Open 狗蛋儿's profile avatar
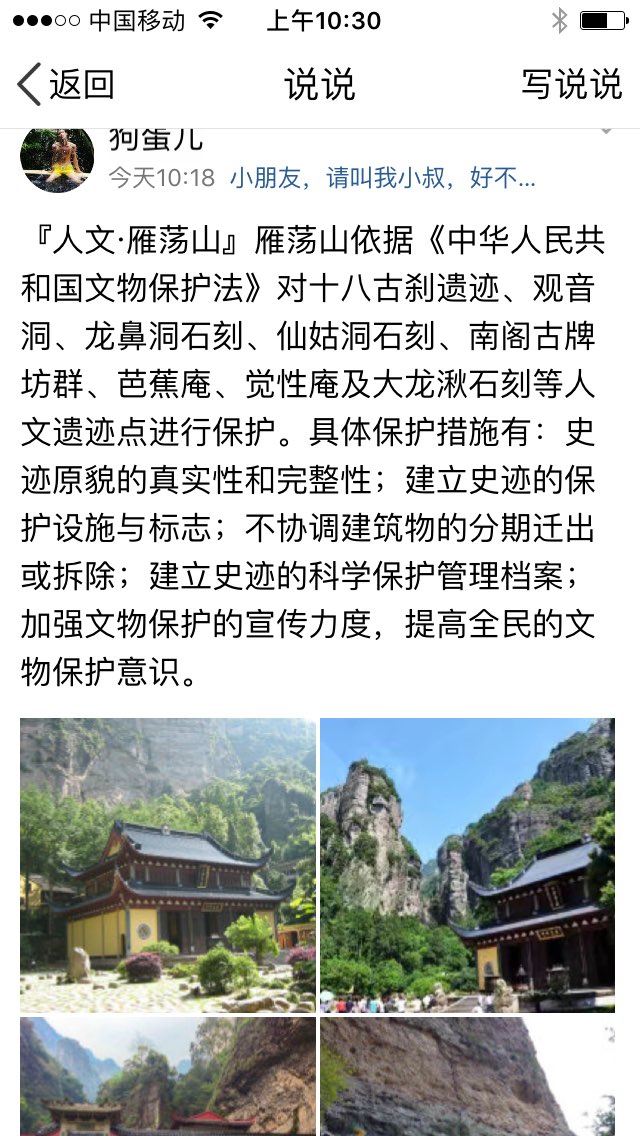The width and height of the screenshot is (640, 1136). click(x=58, y=159)
